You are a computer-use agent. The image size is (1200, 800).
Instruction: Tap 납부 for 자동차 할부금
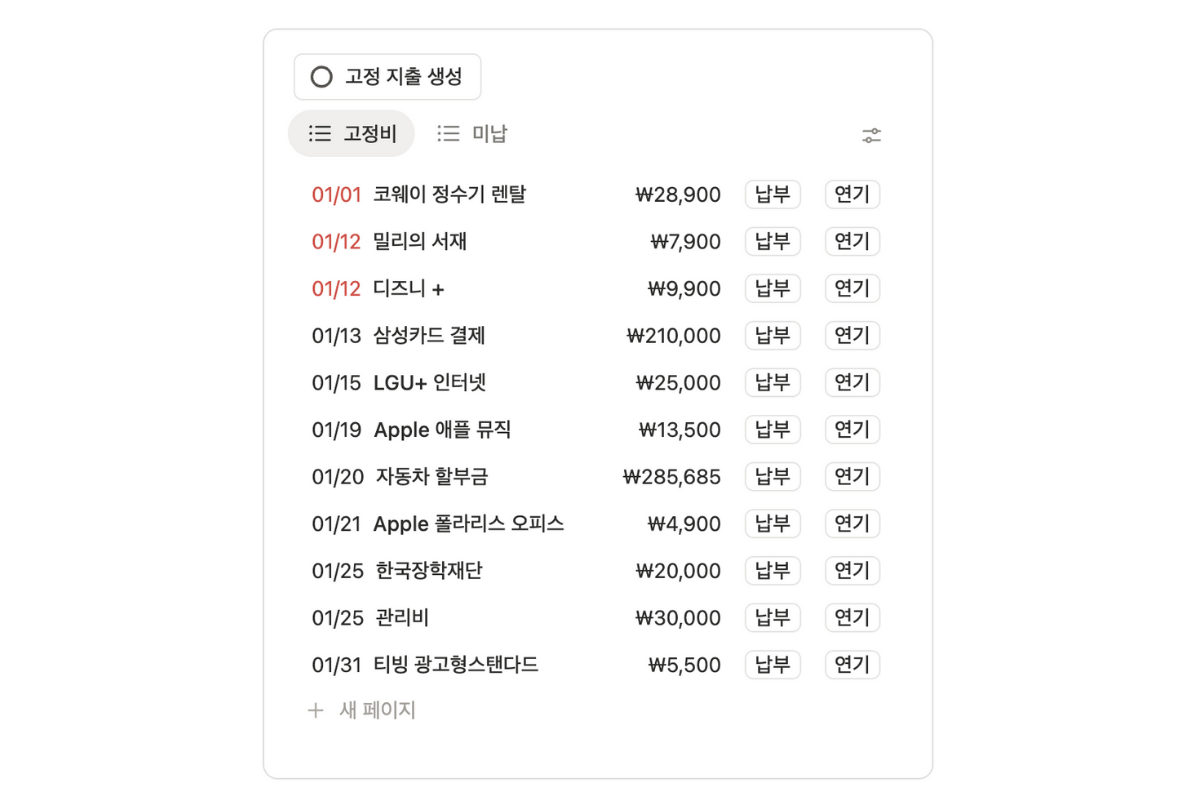pyautogui.click(x=772, y=477)
